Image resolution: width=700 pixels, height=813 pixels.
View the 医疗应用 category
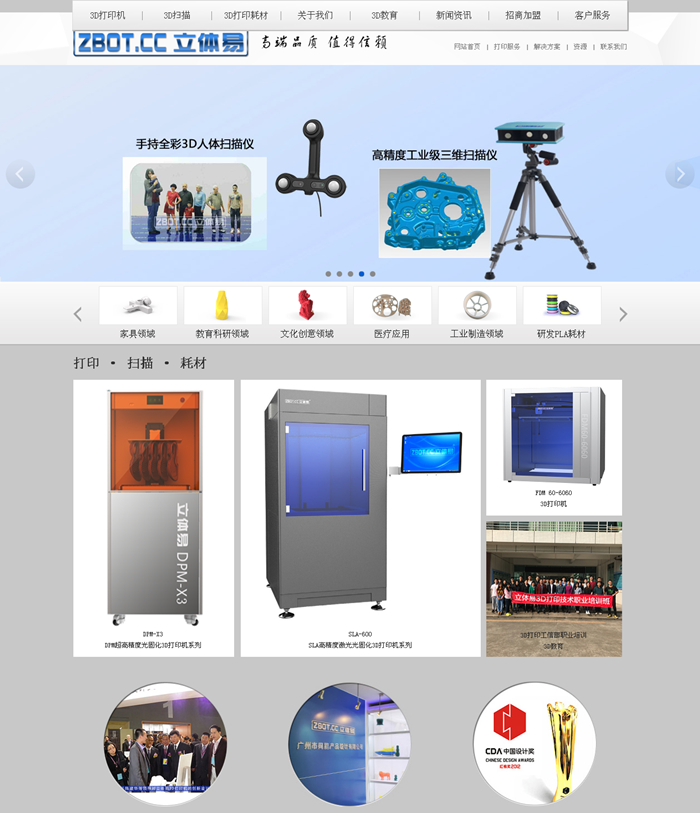click(x=392, y=314)
